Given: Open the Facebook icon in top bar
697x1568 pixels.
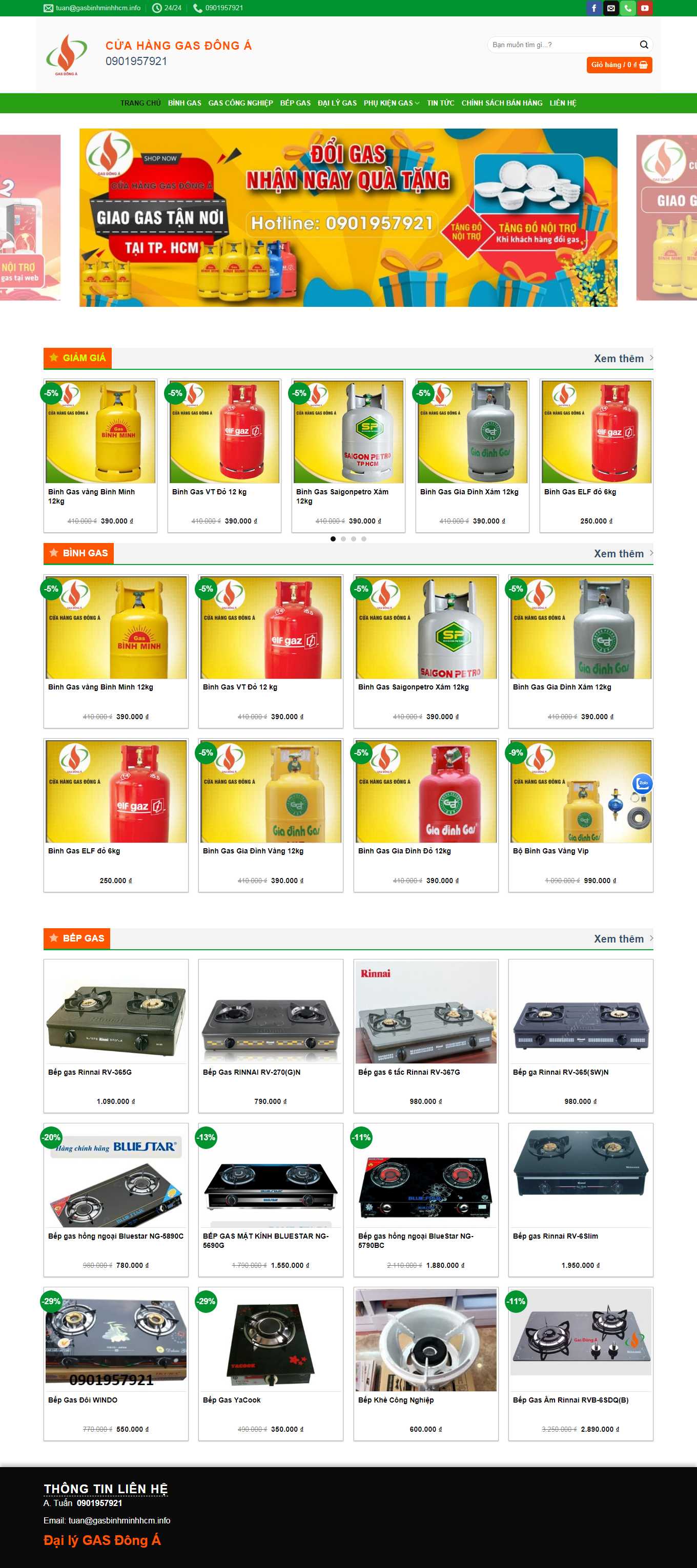Looking at the screenshot, I should (593, 8).
